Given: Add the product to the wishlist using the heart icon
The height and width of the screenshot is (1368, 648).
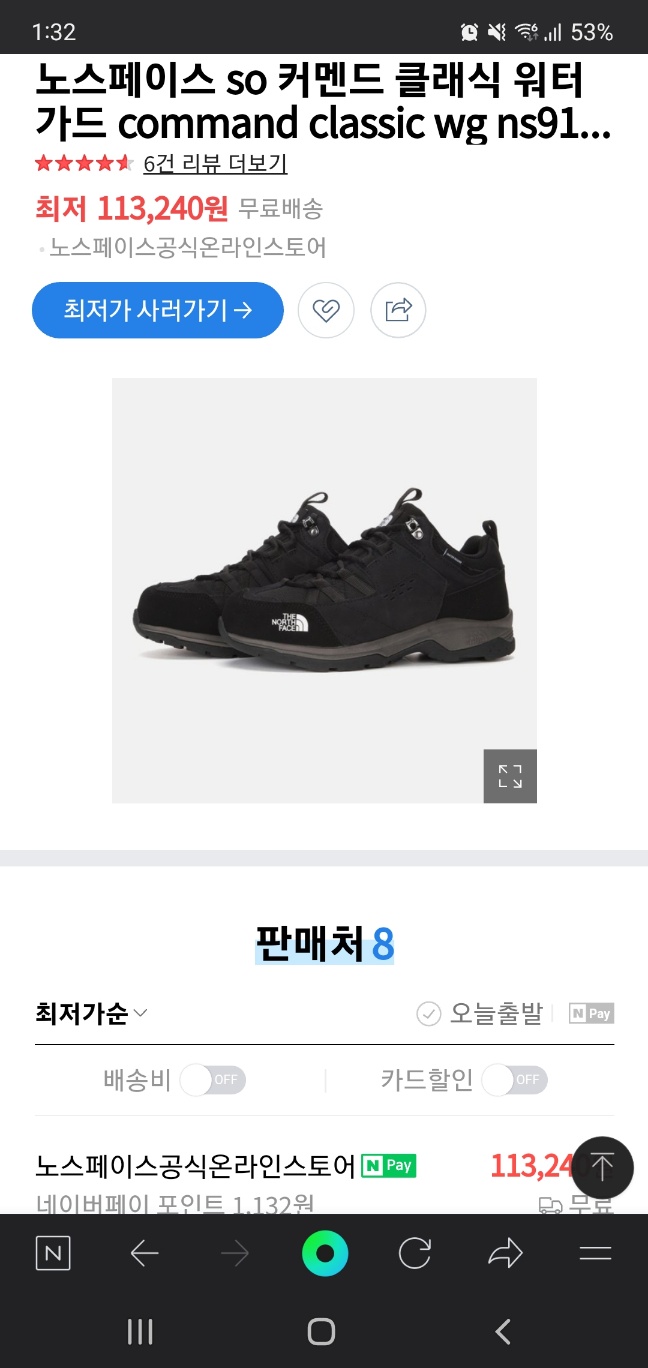Looking at the screenshot, I should pos(326,310).
